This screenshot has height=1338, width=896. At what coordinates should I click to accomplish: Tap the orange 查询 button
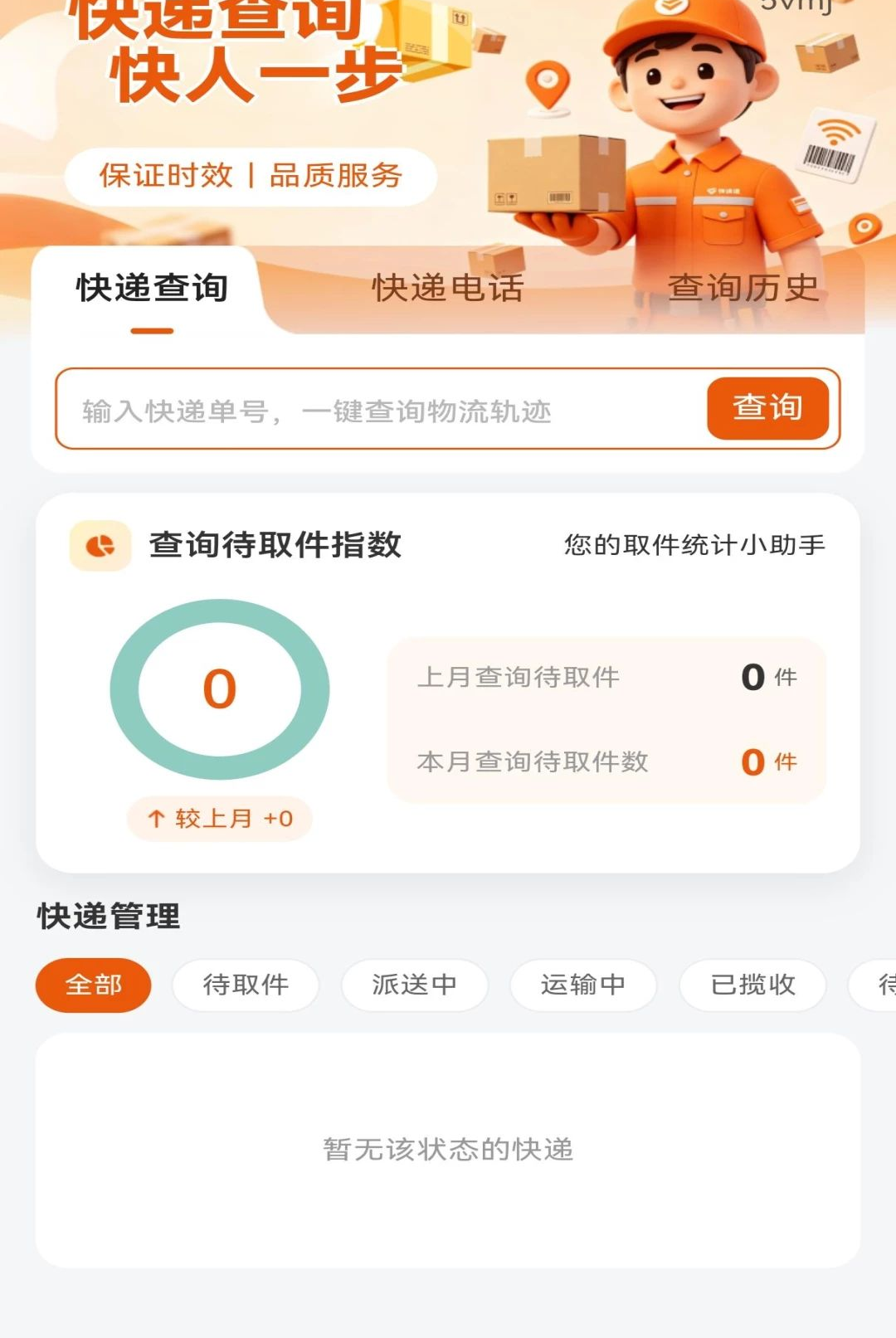click(767, 408)
